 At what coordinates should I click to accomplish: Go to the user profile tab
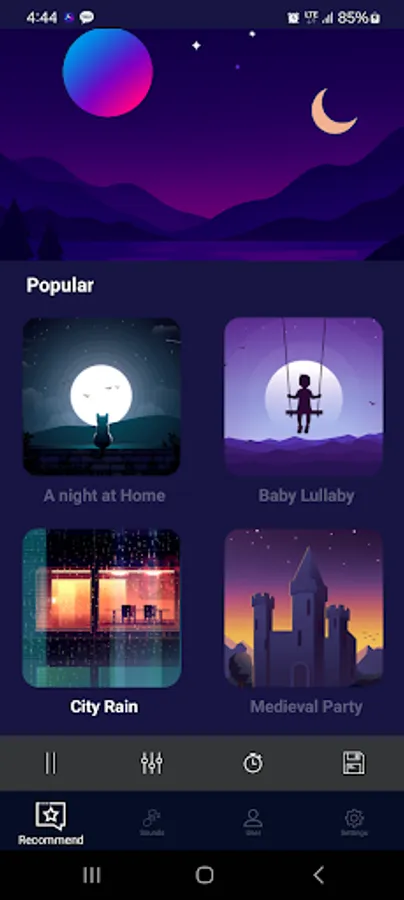tap(253, 823)
